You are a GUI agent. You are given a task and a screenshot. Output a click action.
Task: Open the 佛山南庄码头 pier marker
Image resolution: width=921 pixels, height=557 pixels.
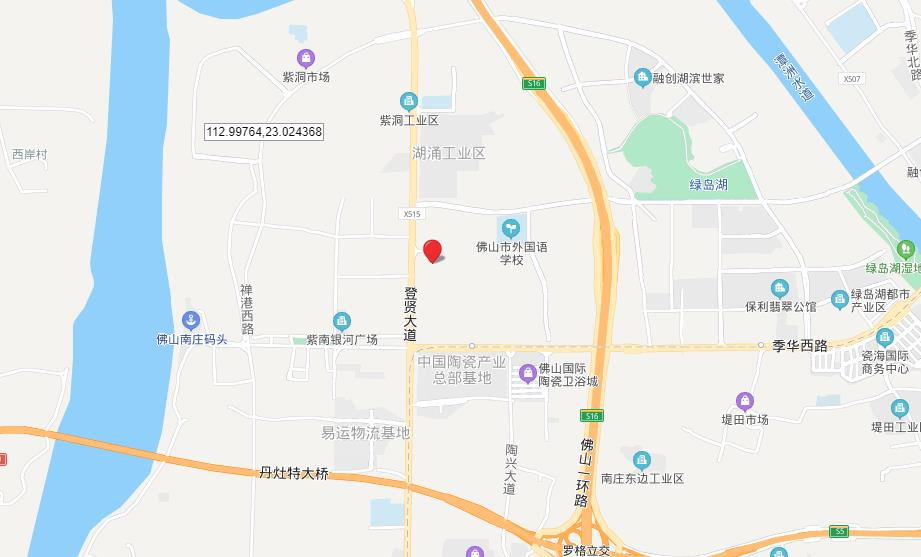[191, 320]
